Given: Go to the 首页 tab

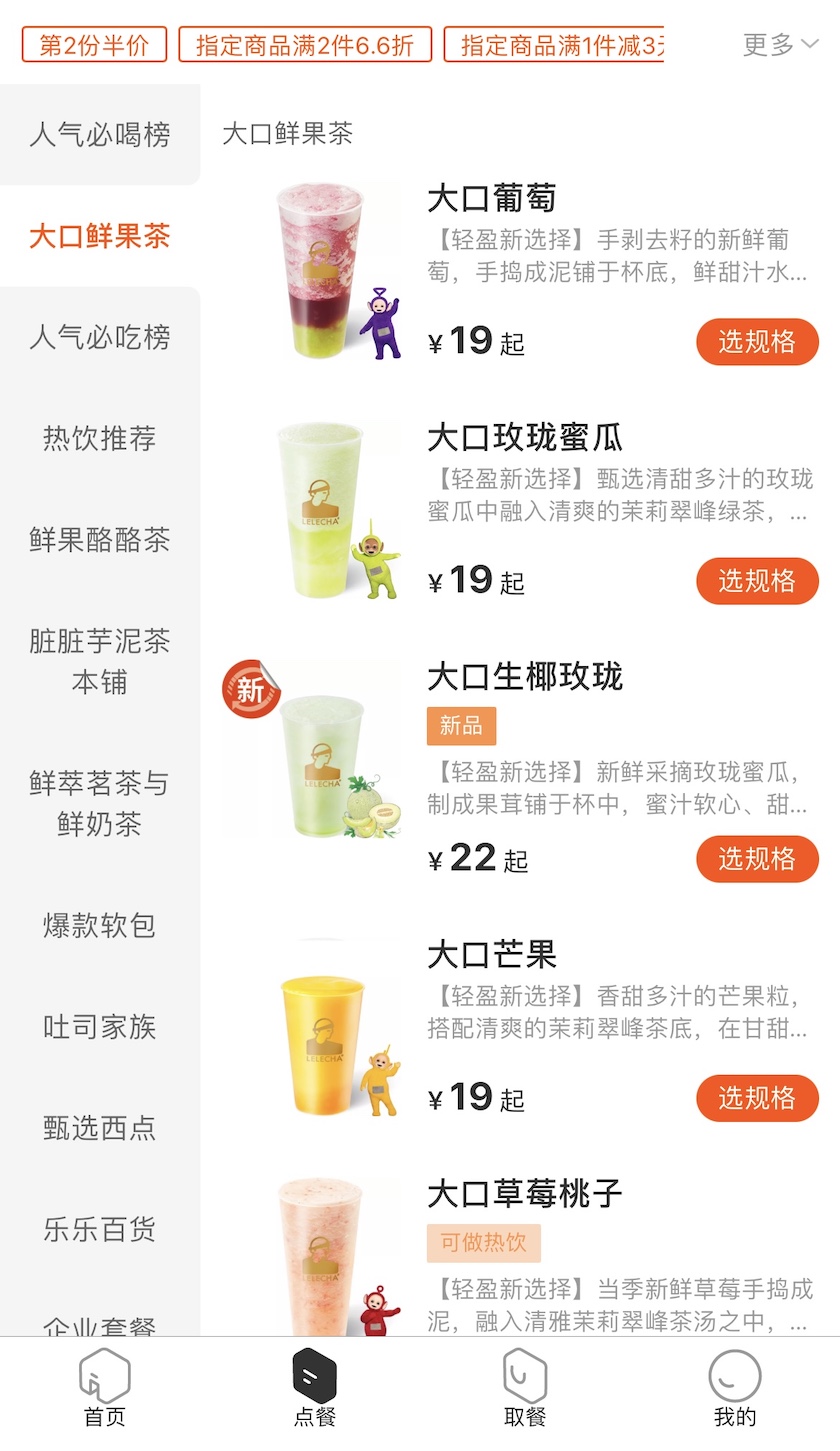Looking at the screenshot, I should pos(105,1387).
